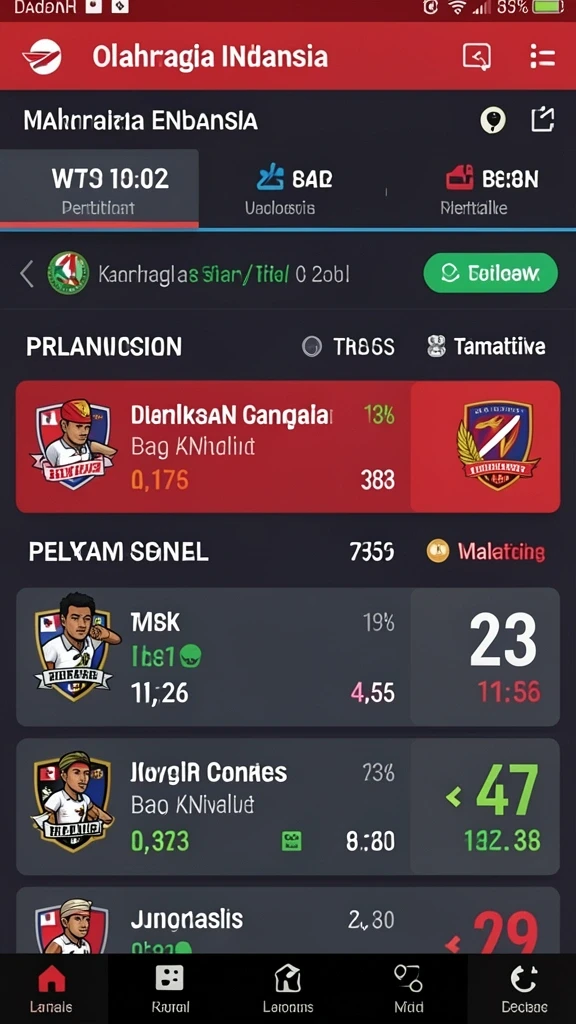Open the Declae bottom tab

point(524,989)
